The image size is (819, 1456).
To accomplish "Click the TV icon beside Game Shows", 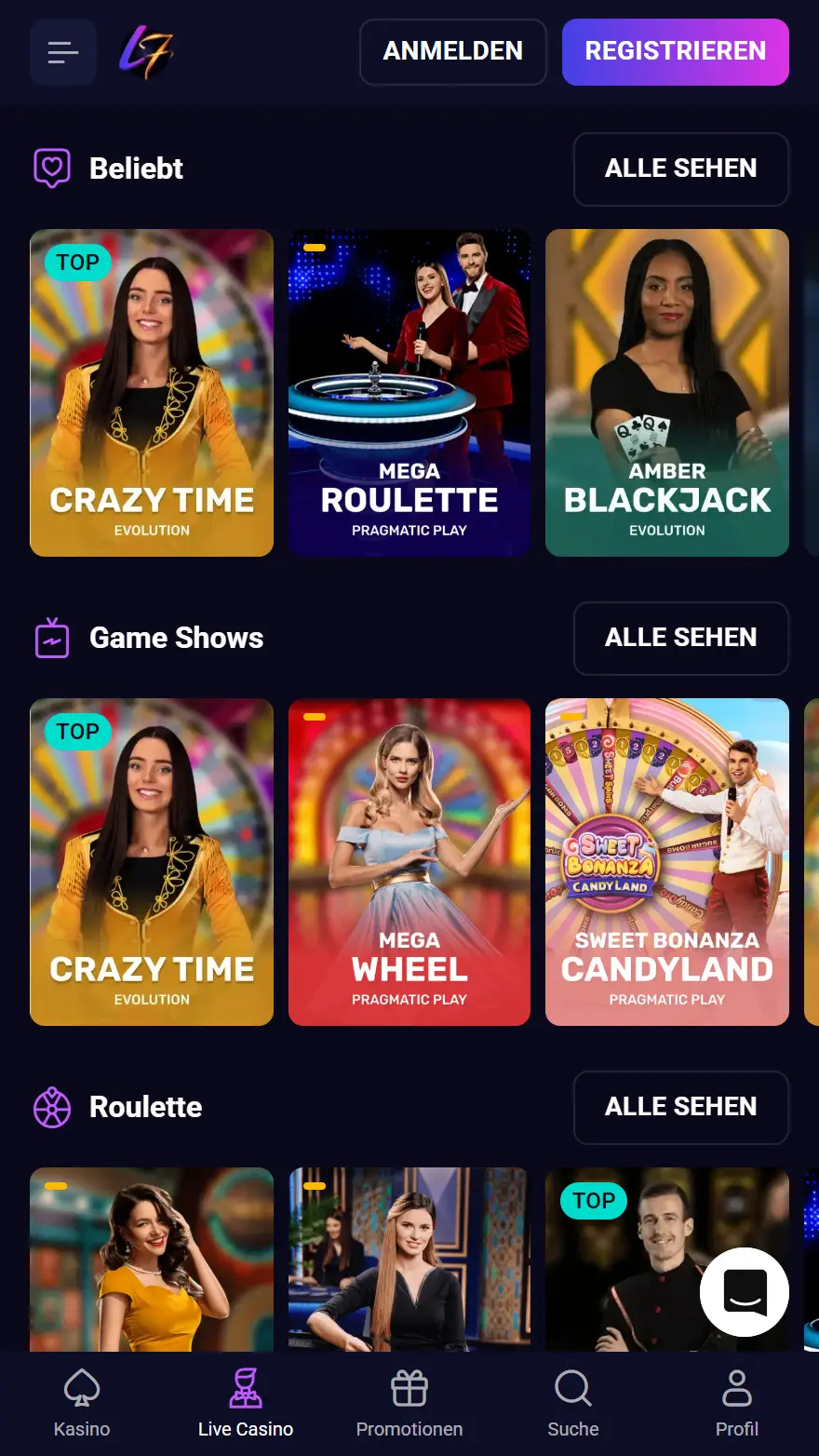I will pyautogui.click(x=51, y=638).
